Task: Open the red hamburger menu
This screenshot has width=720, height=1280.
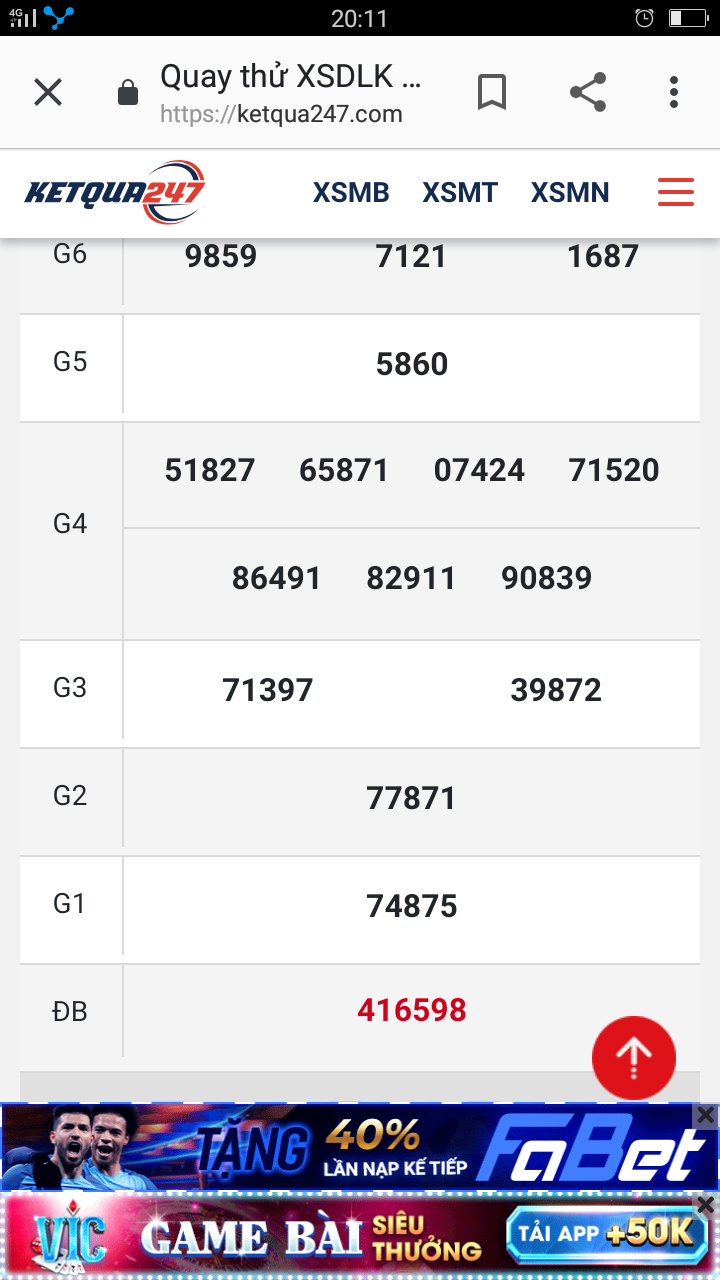Action: point(676,192)
